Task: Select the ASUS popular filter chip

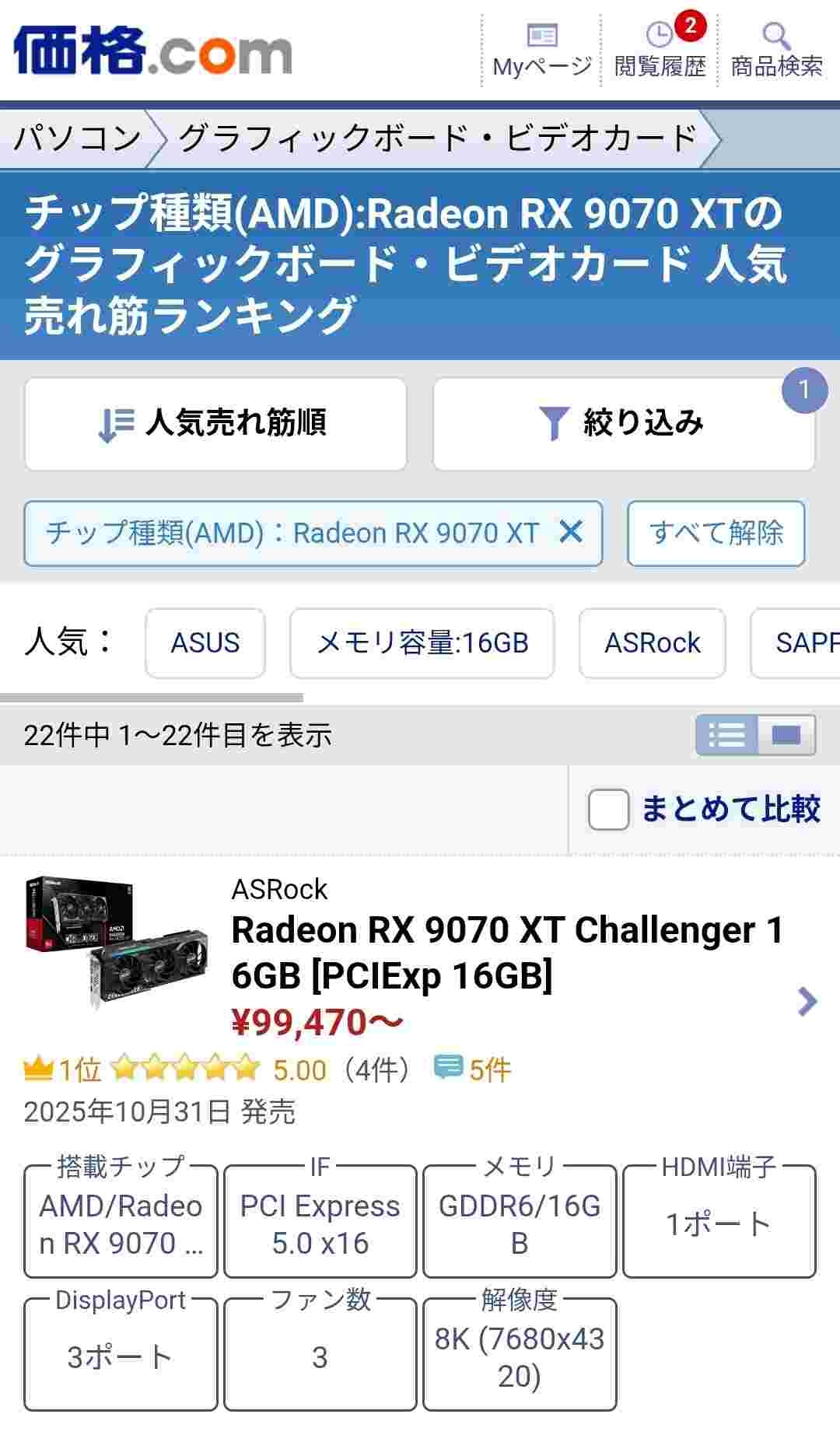Action: (x=205, y=643)
